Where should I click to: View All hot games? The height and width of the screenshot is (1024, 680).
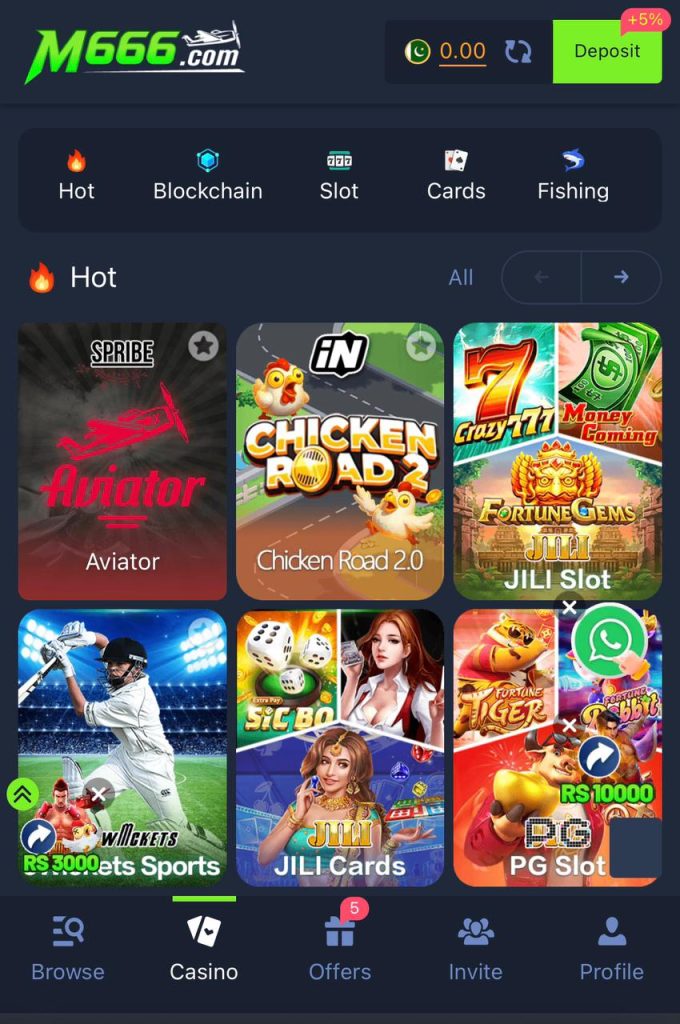(460, 277)
